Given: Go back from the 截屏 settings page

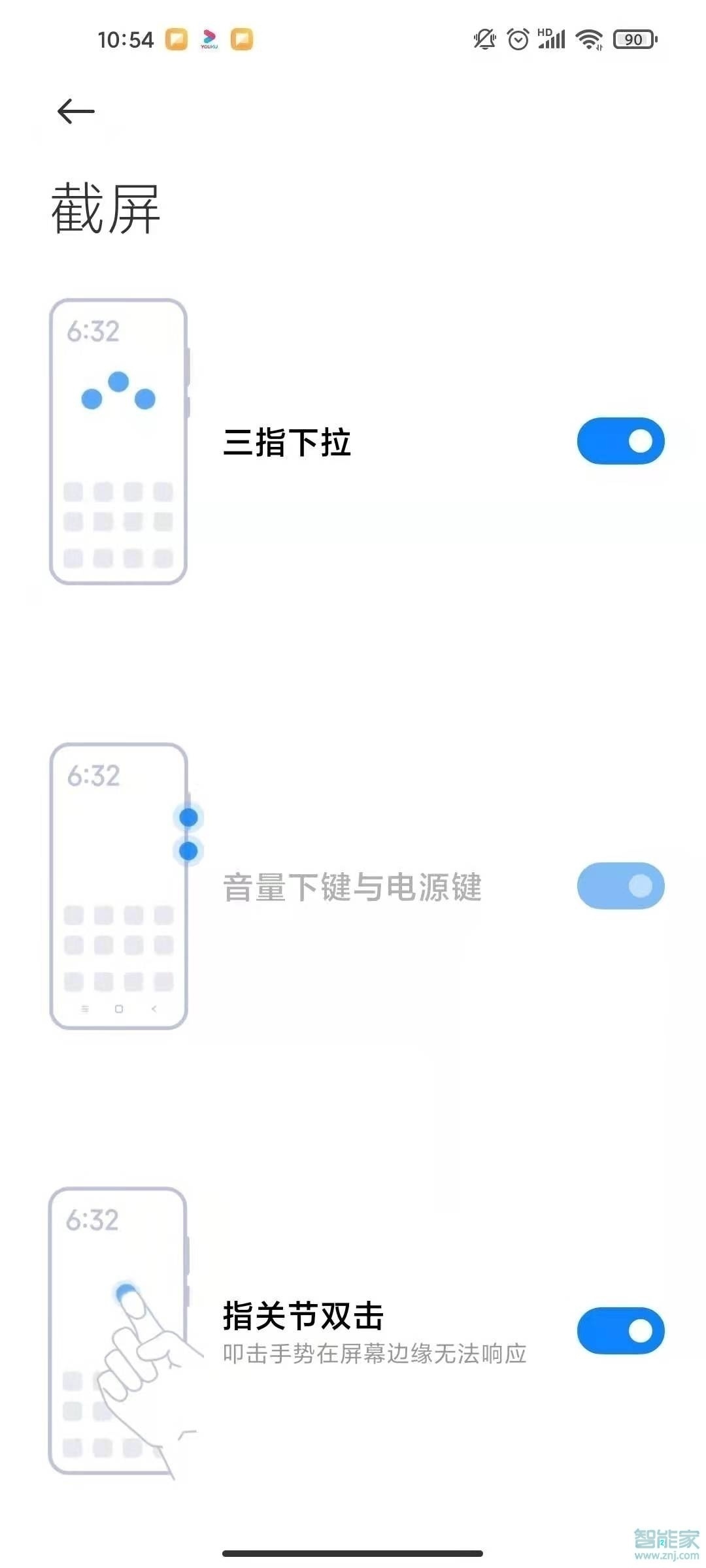Looking at the screenshot, I should (x=76, y=111).
